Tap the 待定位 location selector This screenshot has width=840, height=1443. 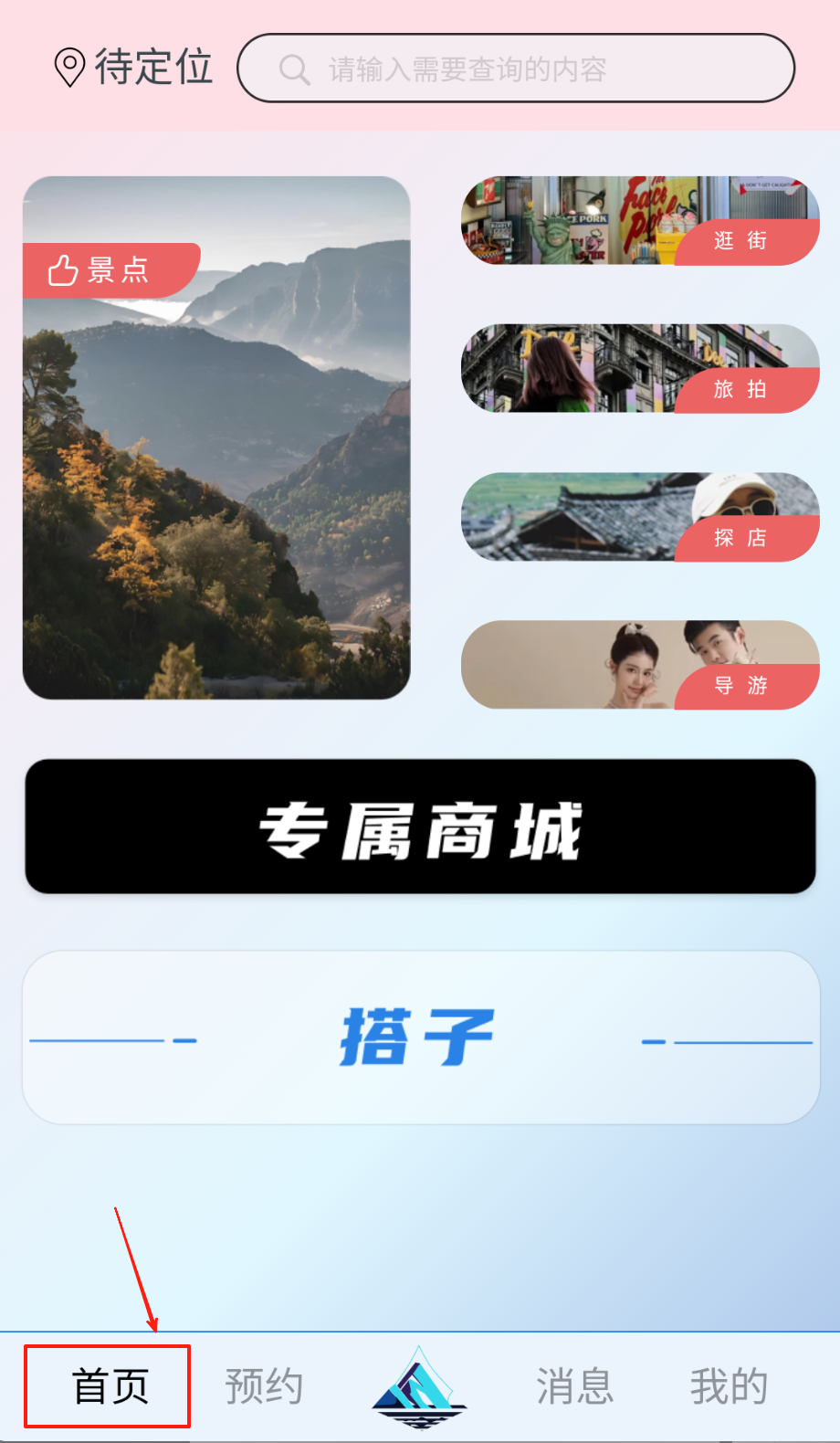click(133, 68)
